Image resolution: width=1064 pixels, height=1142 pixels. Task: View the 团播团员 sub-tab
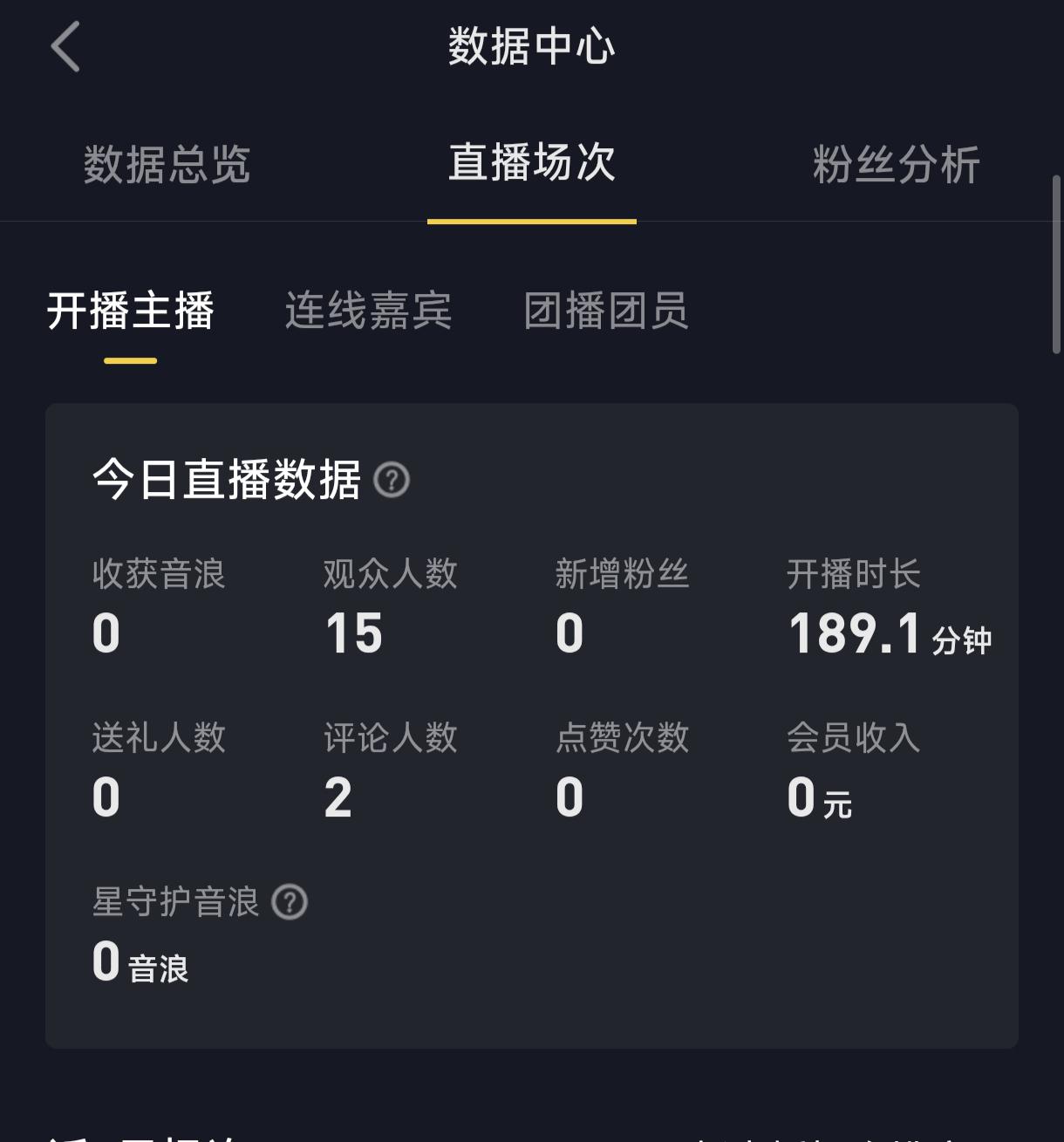tap(605, 311)
